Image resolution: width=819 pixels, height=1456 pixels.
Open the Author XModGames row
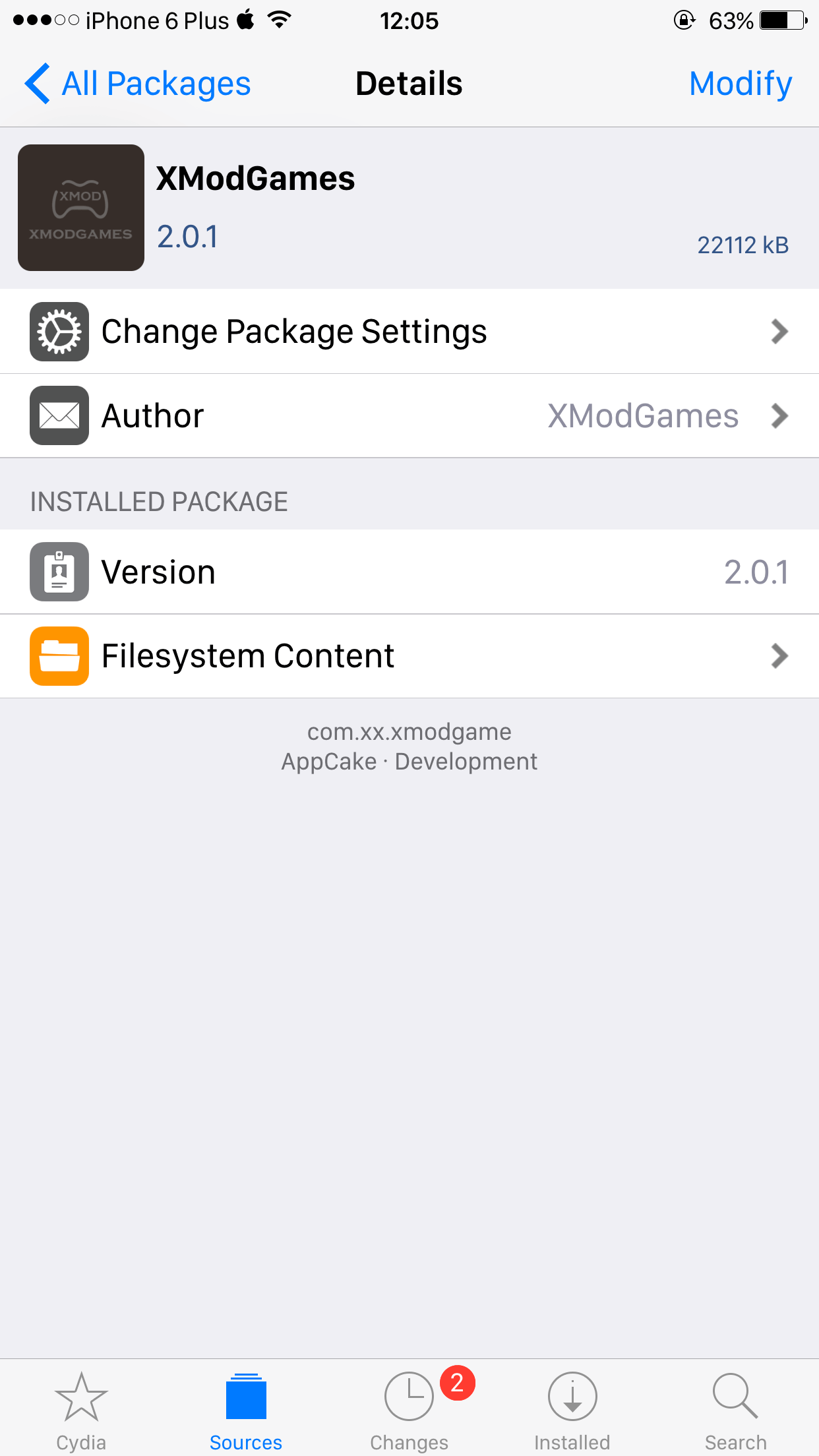tap(409, 415)
